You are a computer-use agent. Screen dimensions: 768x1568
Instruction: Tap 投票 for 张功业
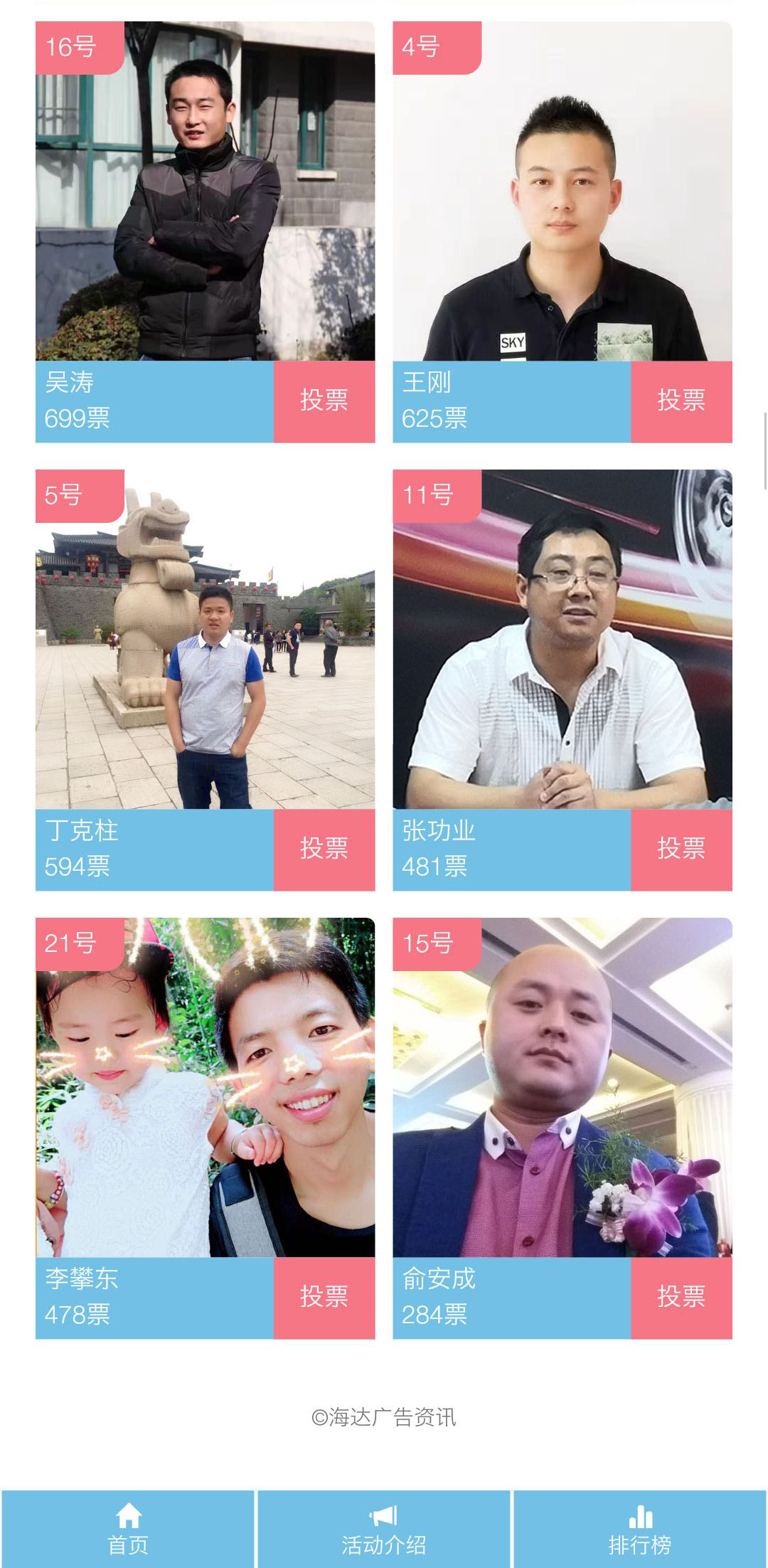tap(681, 849)
